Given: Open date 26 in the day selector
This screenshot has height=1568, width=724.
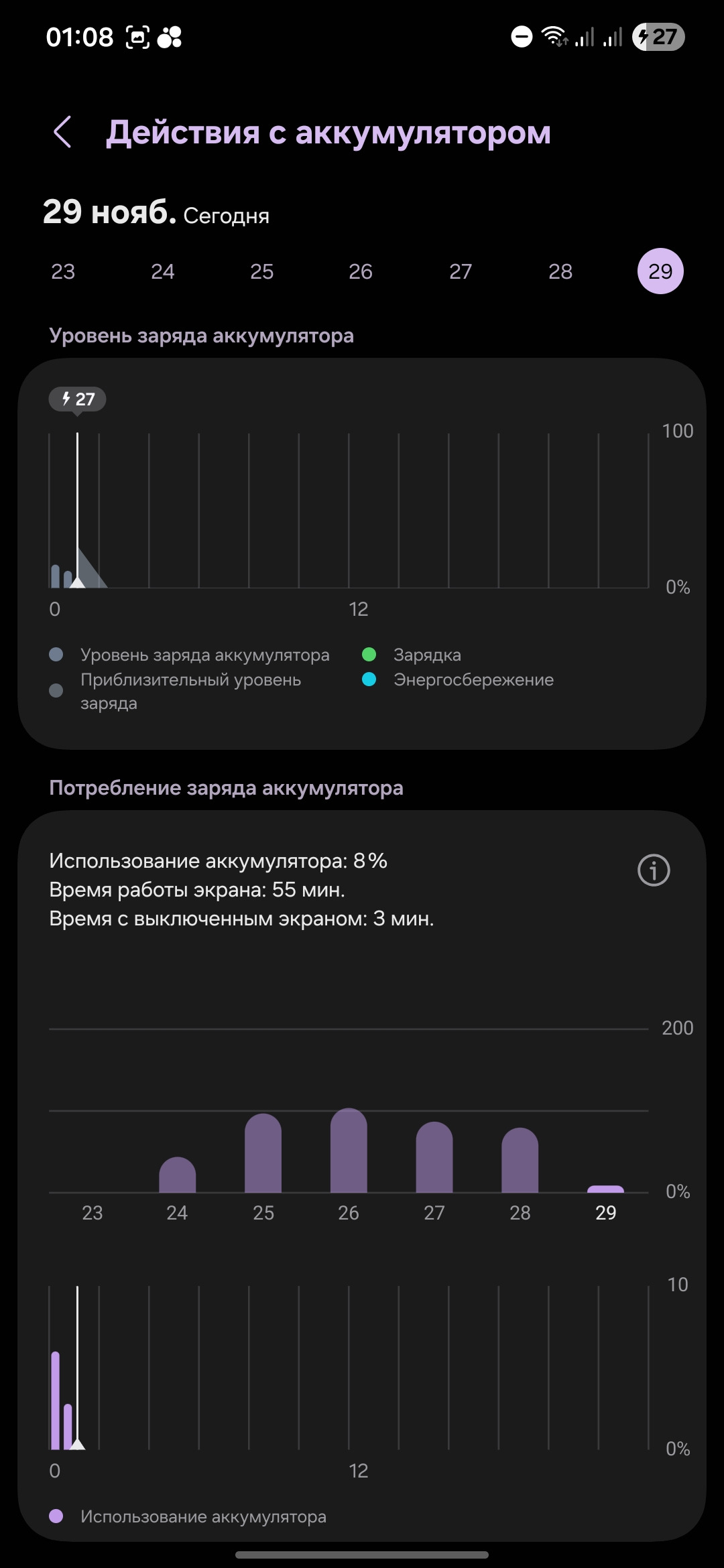Looking at the screenshot, I should click(x=361, y=271).
